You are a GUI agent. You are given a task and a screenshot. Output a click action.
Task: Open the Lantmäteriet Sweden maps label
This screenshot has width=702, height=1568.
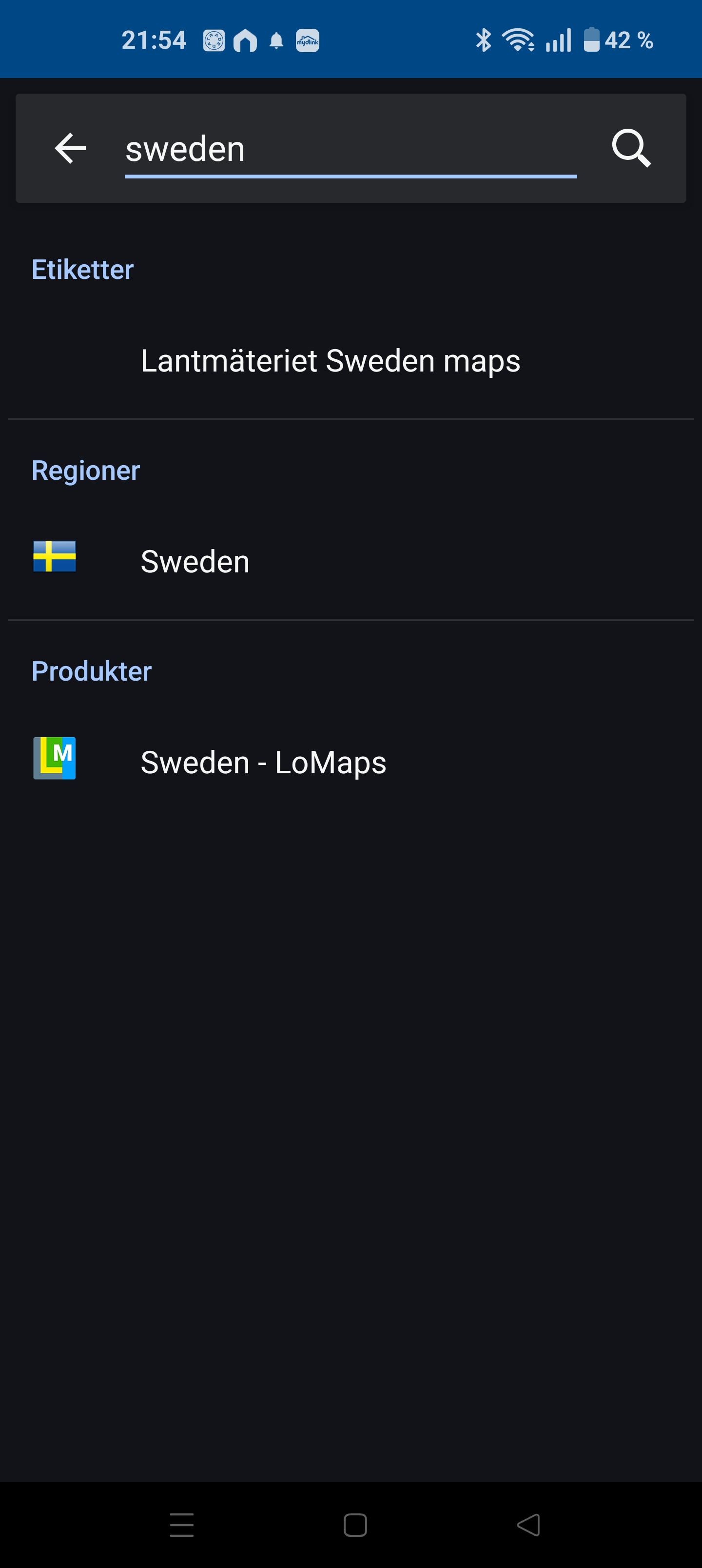(330, 361)
